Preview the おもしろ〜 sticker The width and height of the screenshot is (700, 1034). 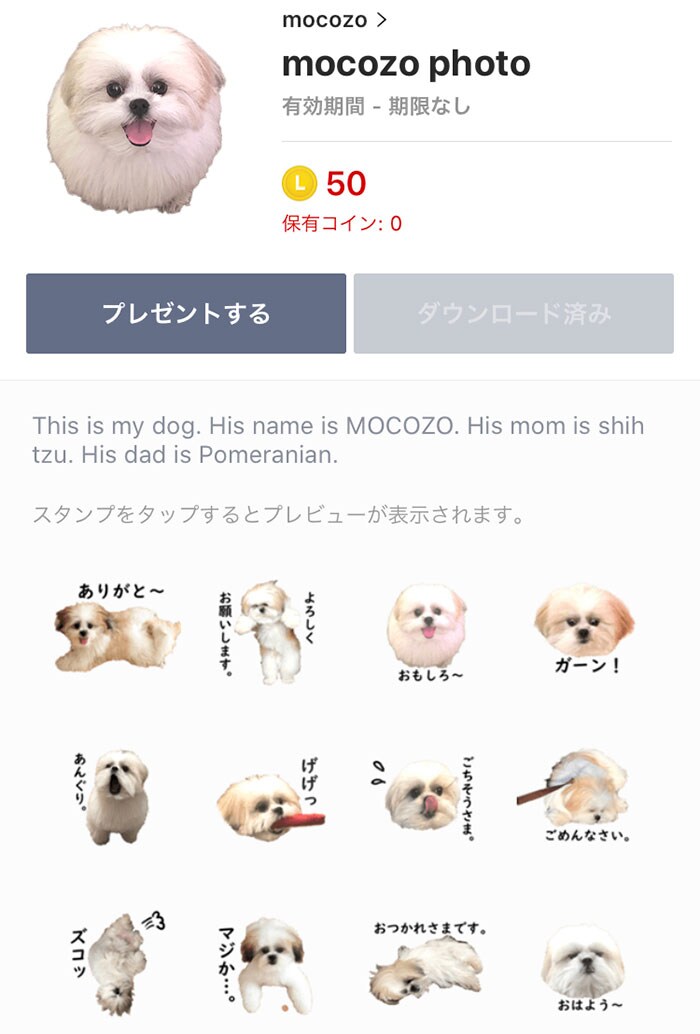point(427,630)
